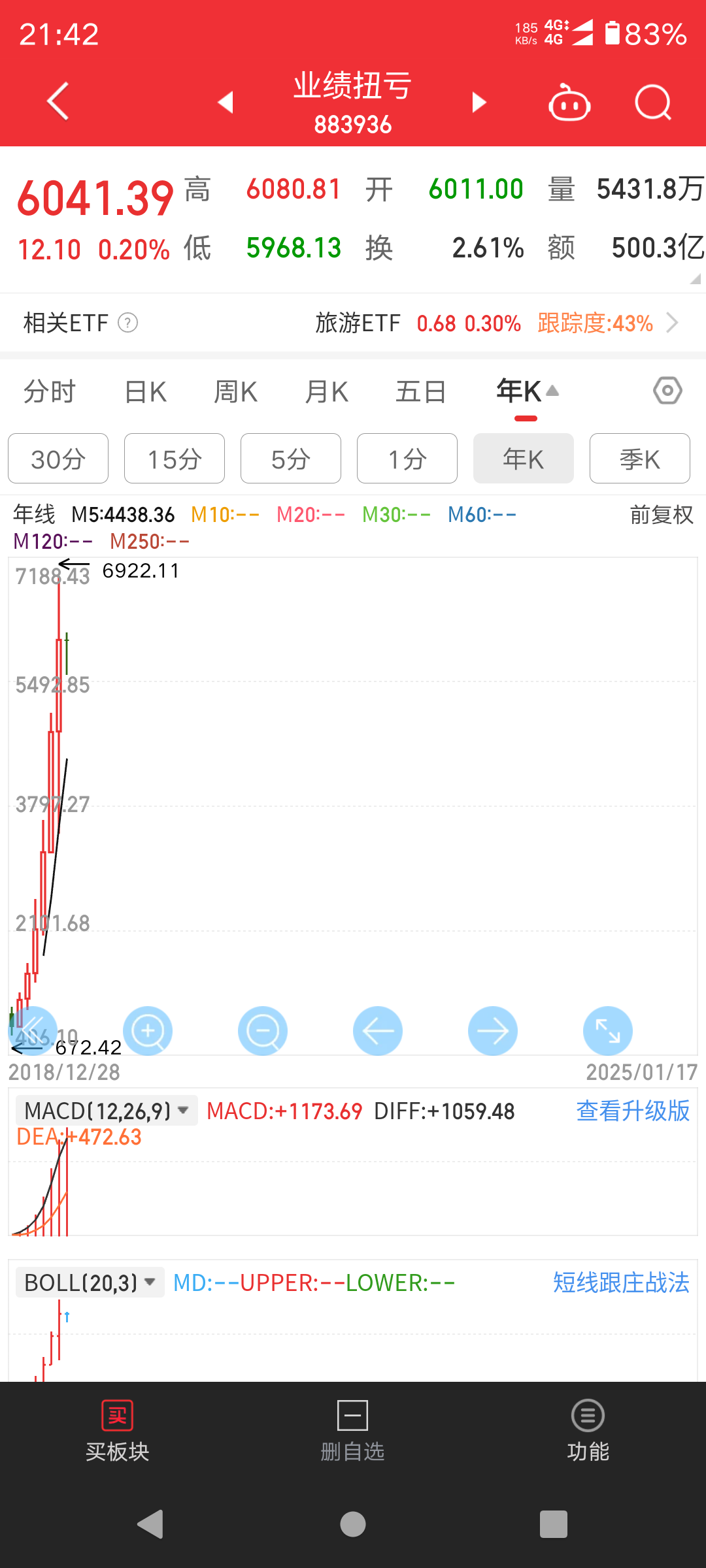Open the 旅游ETF related ETF row
Viewport: 706px width, 1568px height.
tap(497, 323)
